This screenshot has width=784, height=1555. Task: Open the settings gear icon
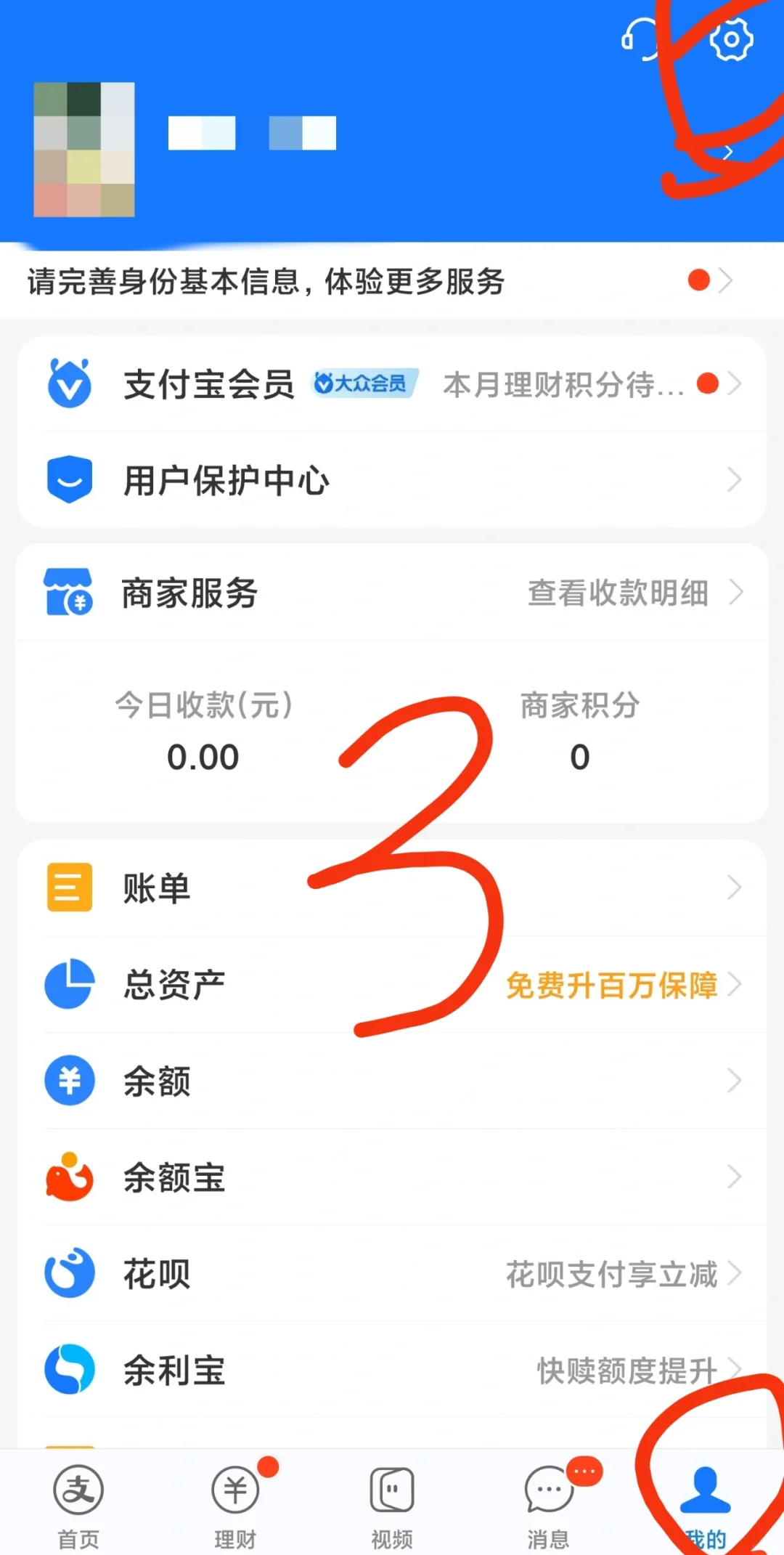click(731, 39)
